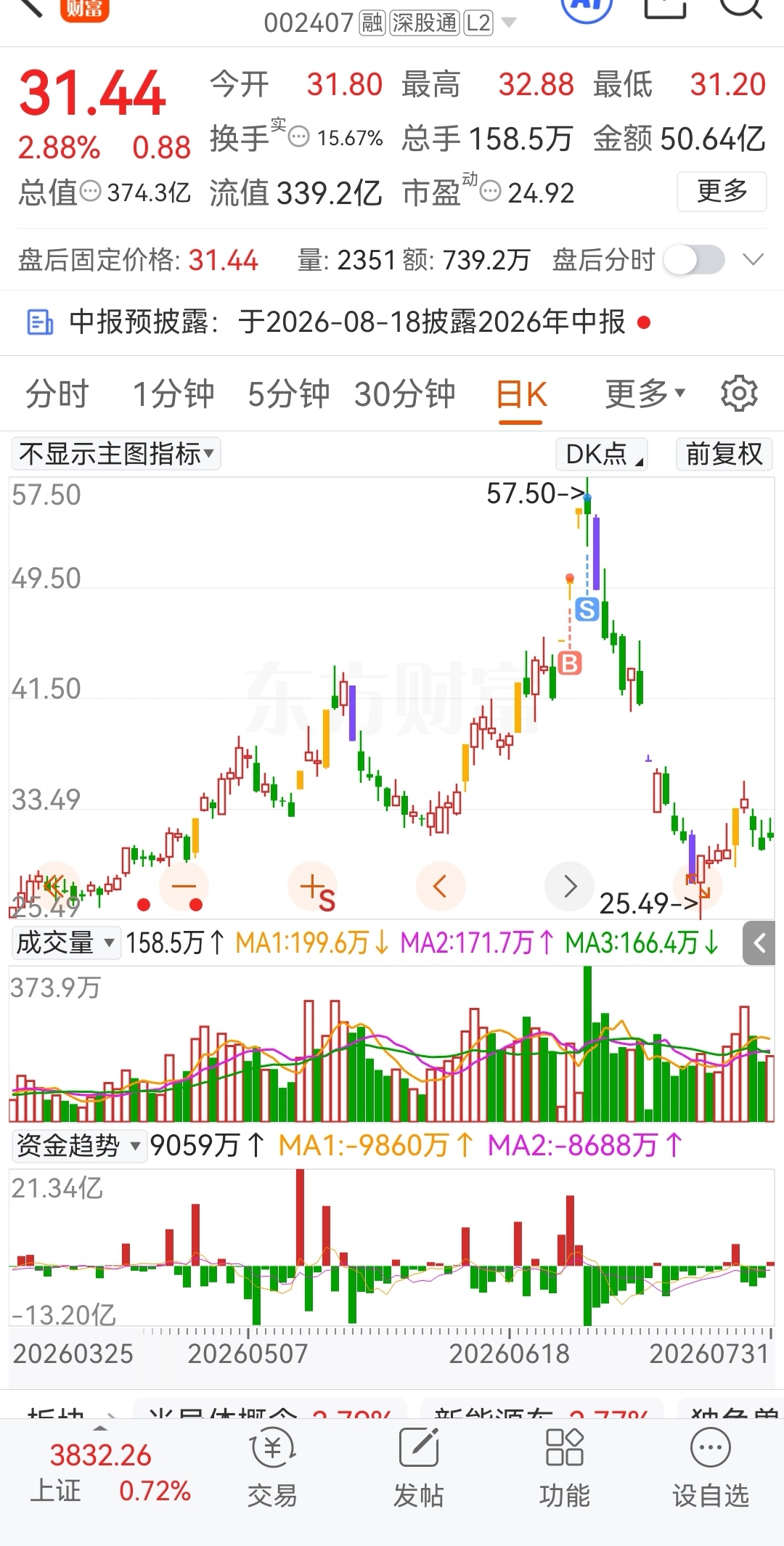Toggle the 盘后分时 switch
The width and height of the screenshot is (784, 1546).
pos(695,260)
